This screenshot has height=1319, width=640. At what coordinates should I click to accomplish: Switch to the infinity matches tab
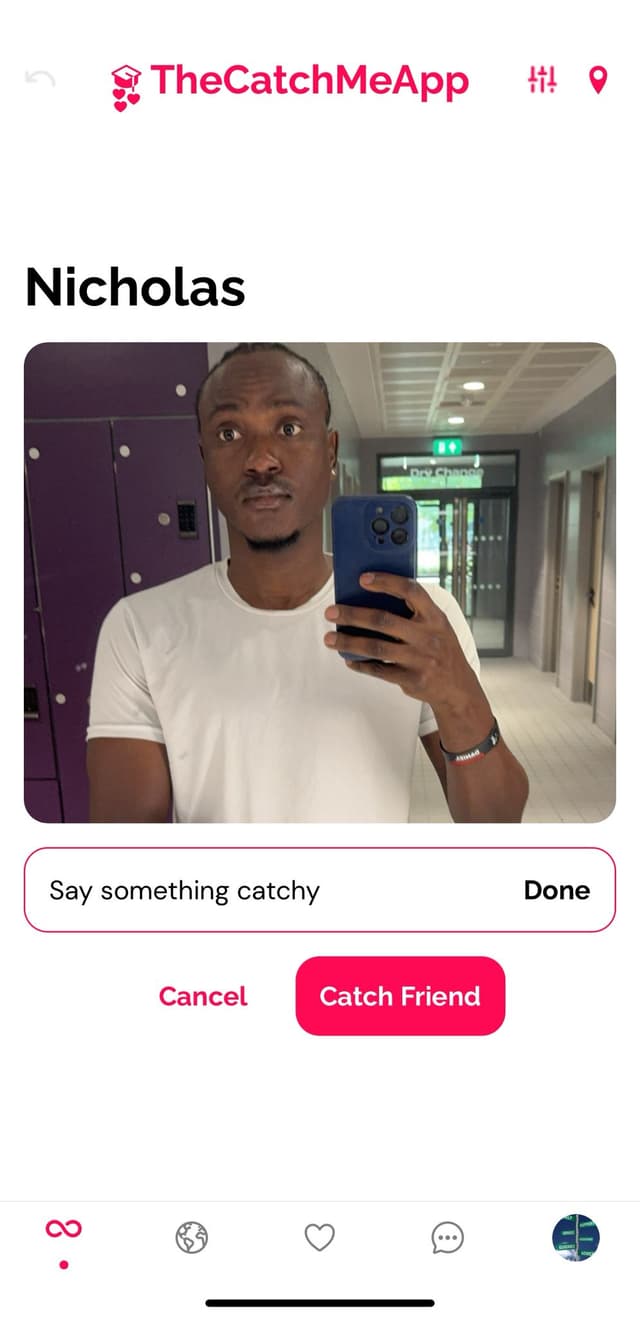tap(64, 1230)
